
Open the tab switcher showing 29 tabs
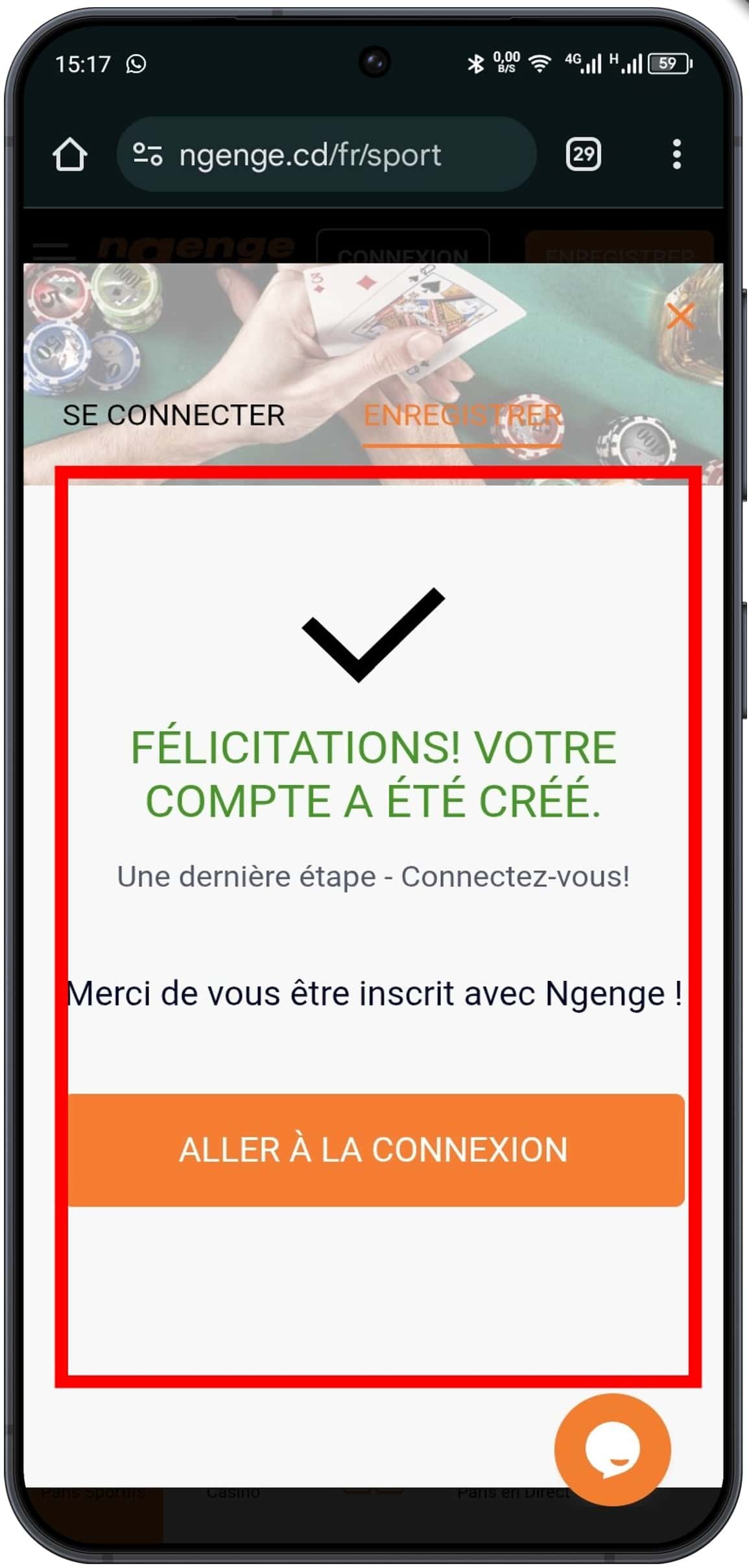(582, 154)
